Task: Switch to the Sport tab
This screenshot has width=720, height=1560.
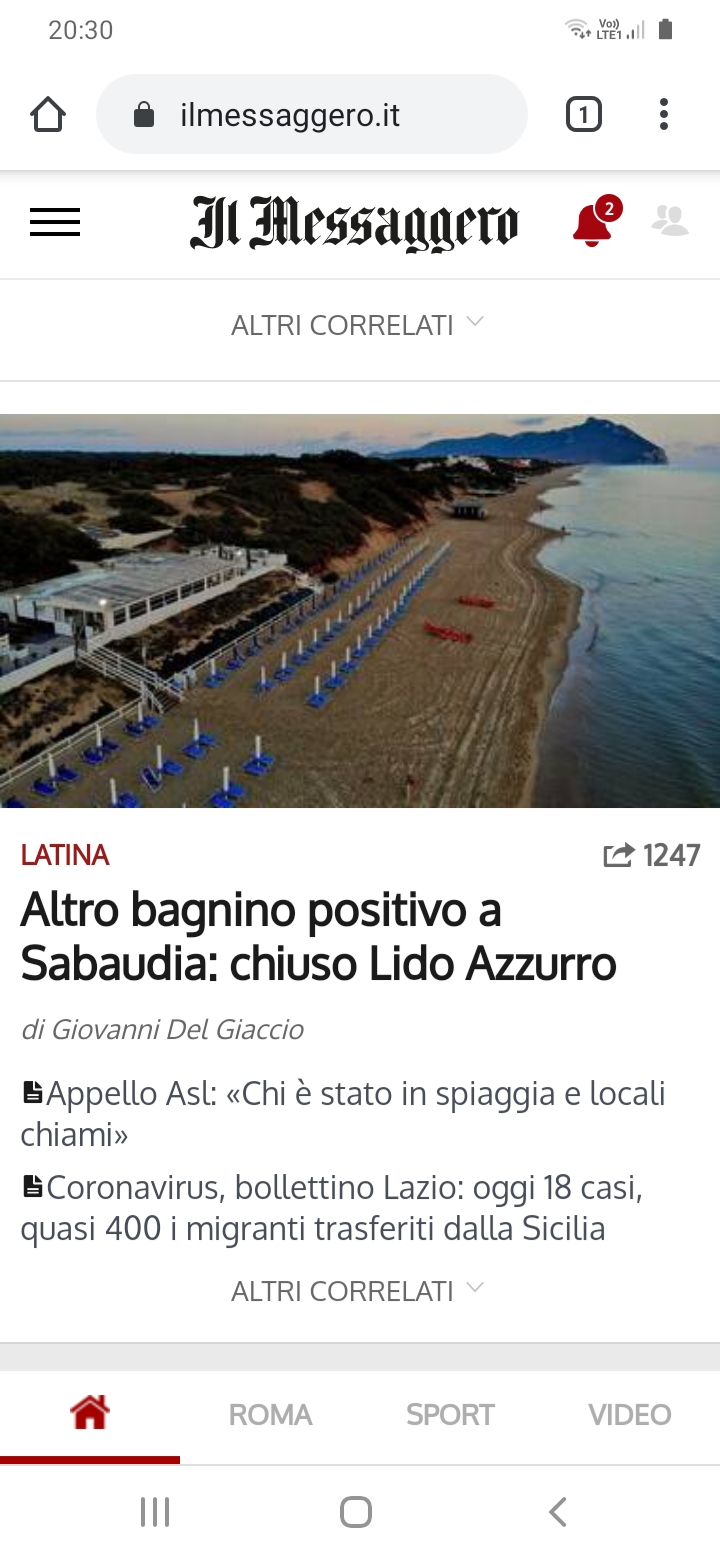Action: [x=450, y=1415]
